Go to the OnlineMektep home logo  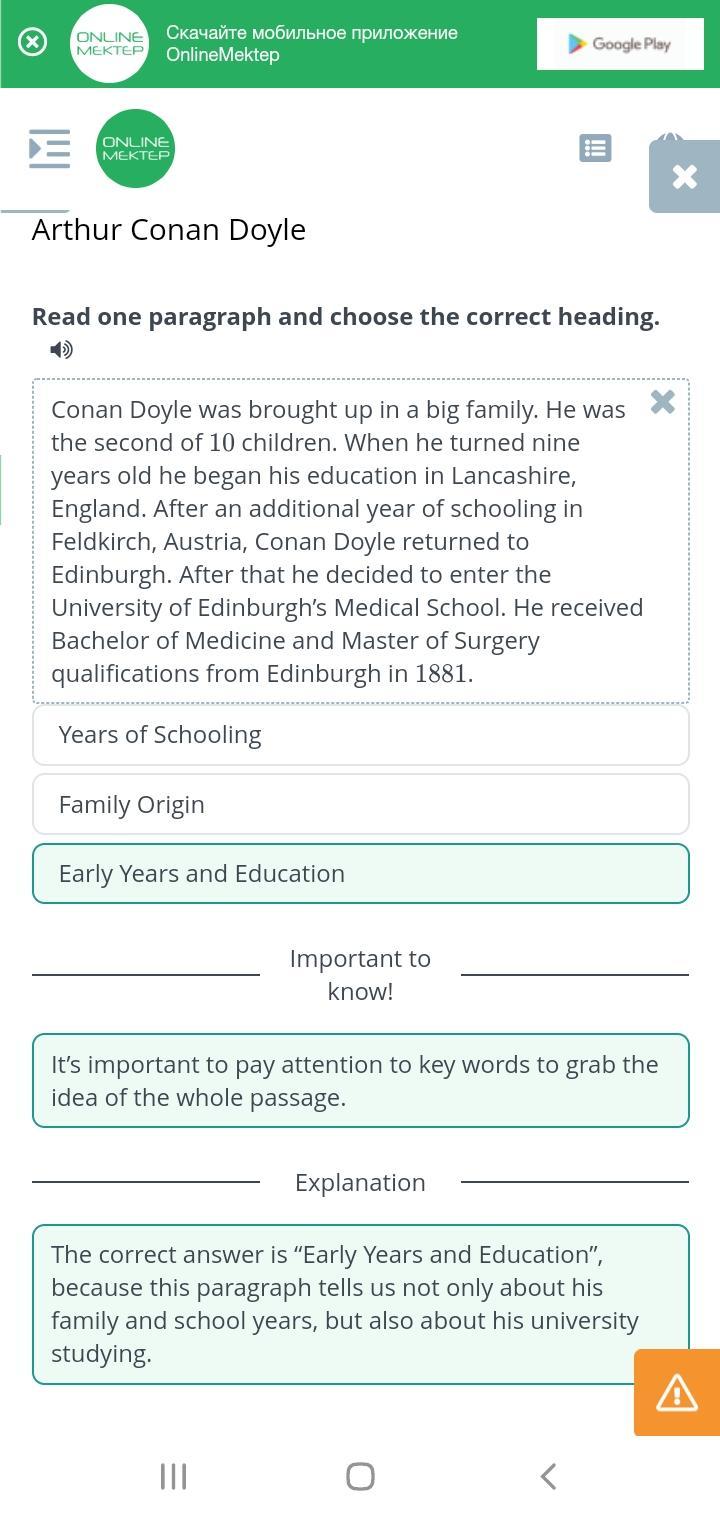pos(136,149)
